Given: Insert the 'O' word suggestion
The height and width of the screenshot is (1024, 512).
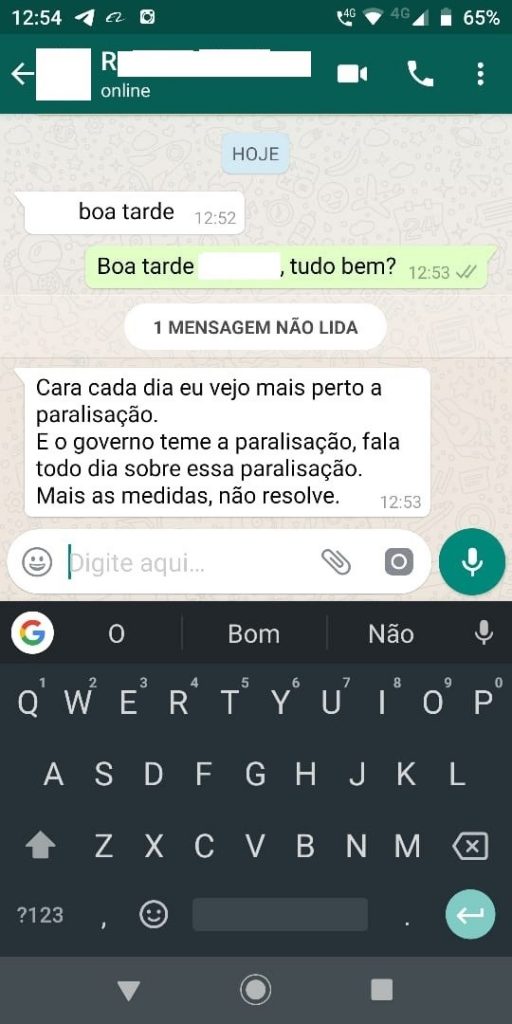Looking at the screenshot, I should pos(116,634).
